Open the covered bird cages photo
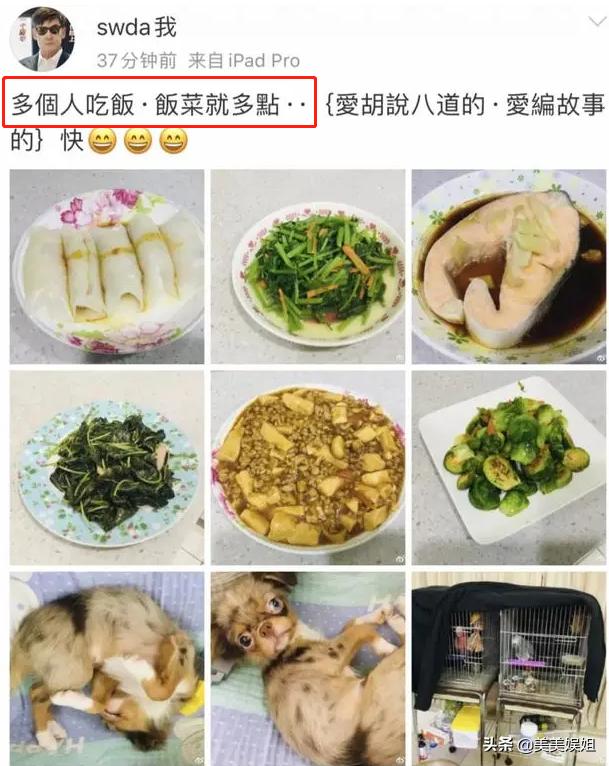Image resolution: width=609 pixels, height=766 pixels. coord(509,668)
